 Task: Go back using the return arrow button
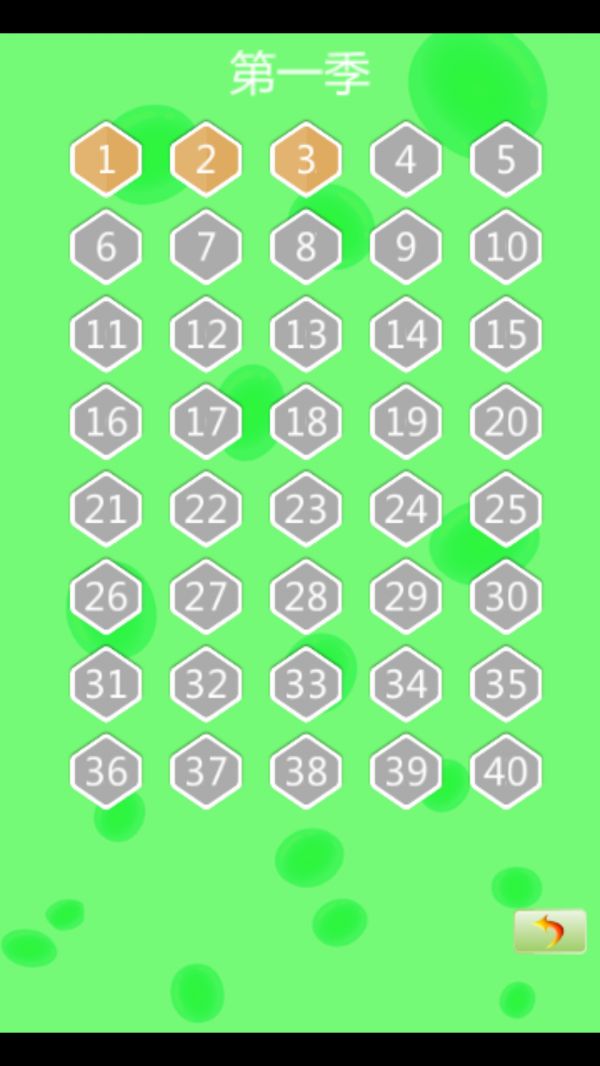pos(549,931)
